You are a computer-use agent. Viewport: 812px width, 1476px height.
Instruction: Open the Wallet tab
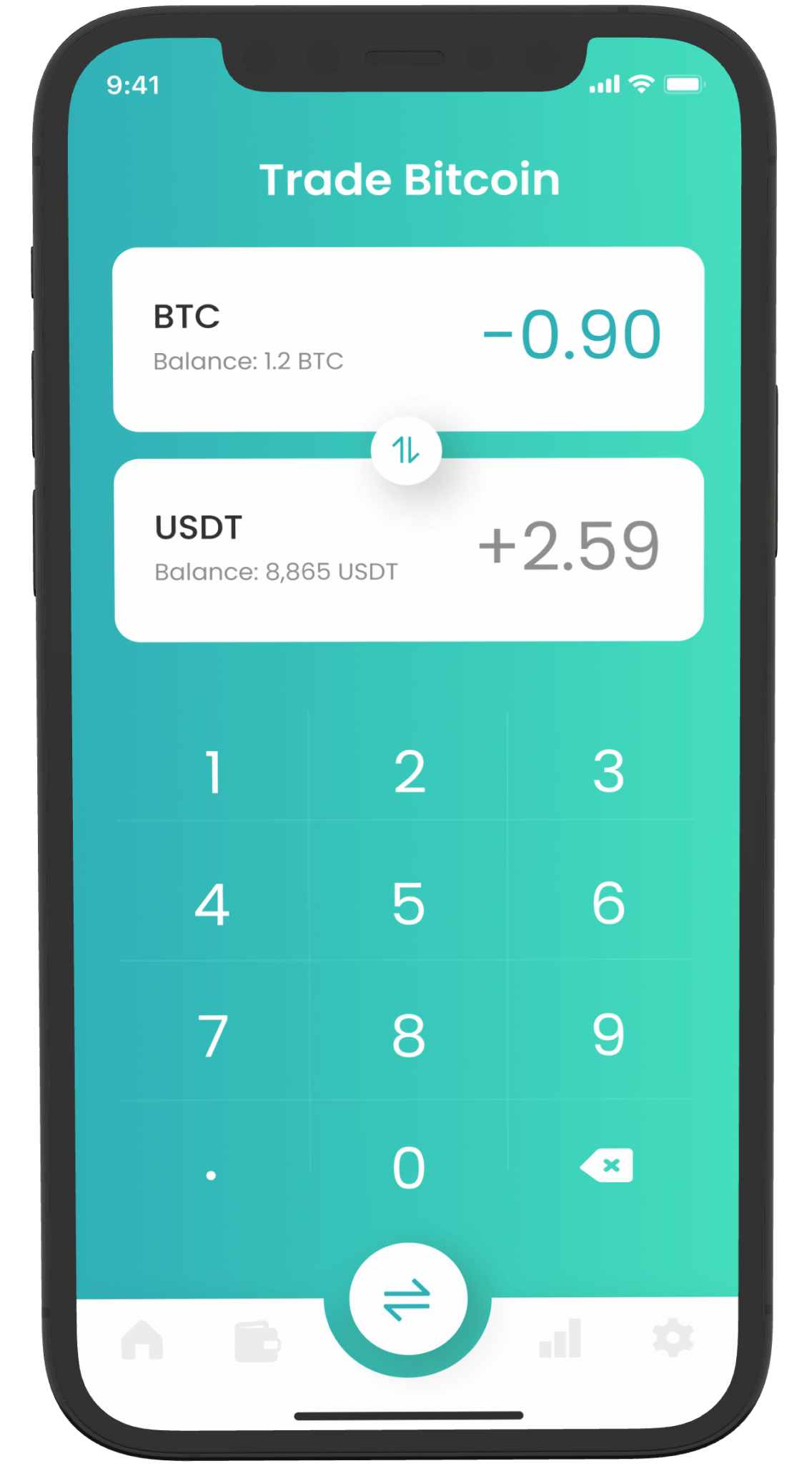[x=257, y=1341]
